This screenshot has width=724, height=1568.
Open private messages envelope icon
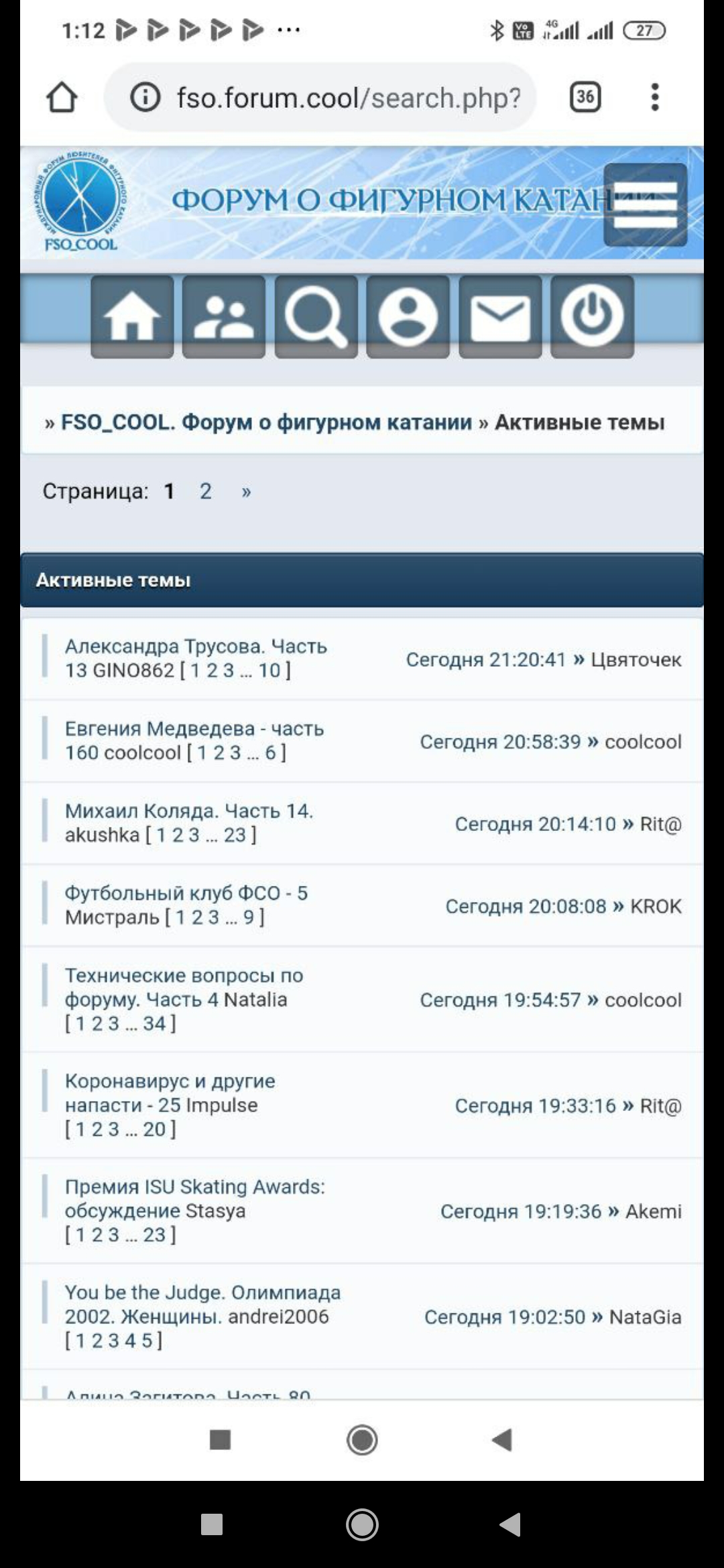click(x=500, y=316)
